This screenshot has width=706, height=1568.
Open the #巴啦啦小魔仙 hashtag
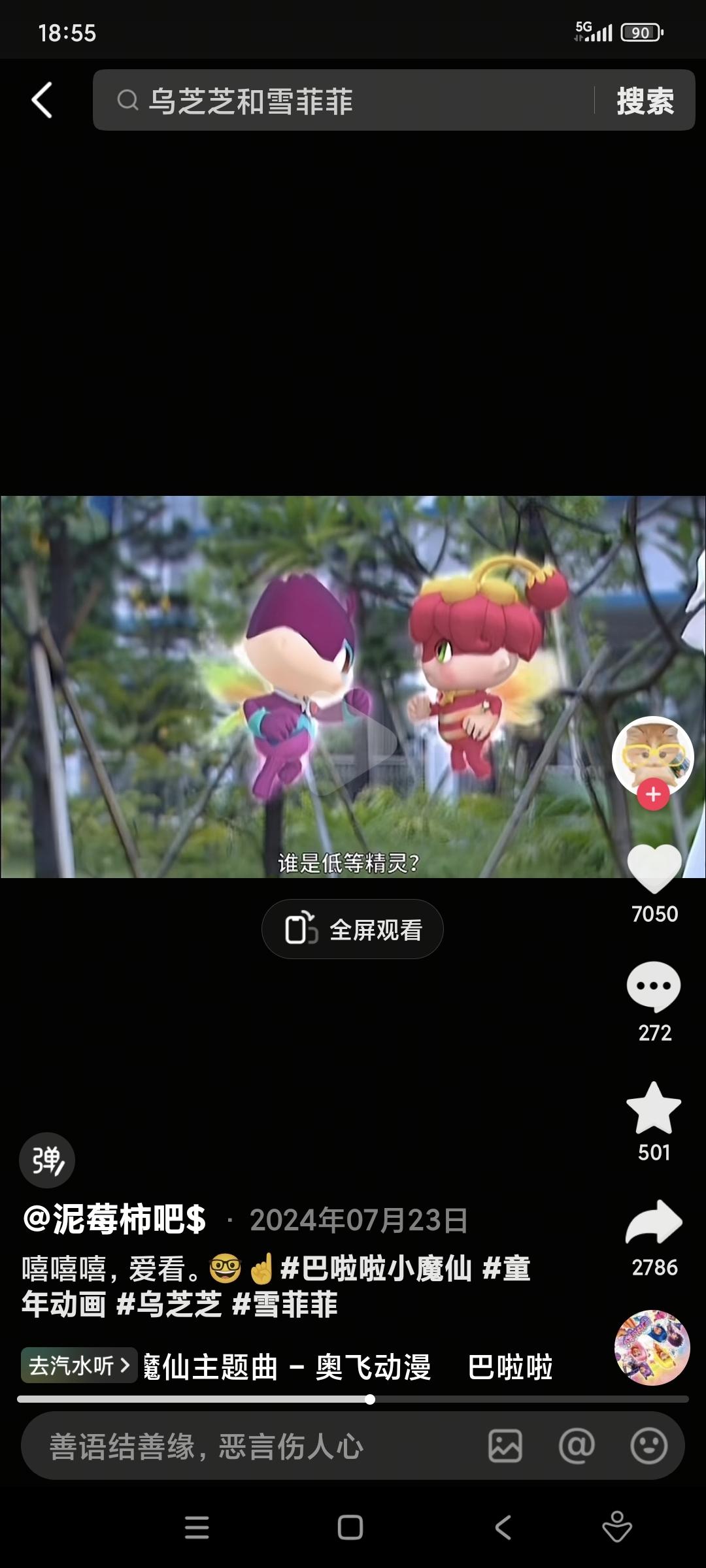[x=376, y=1269]
